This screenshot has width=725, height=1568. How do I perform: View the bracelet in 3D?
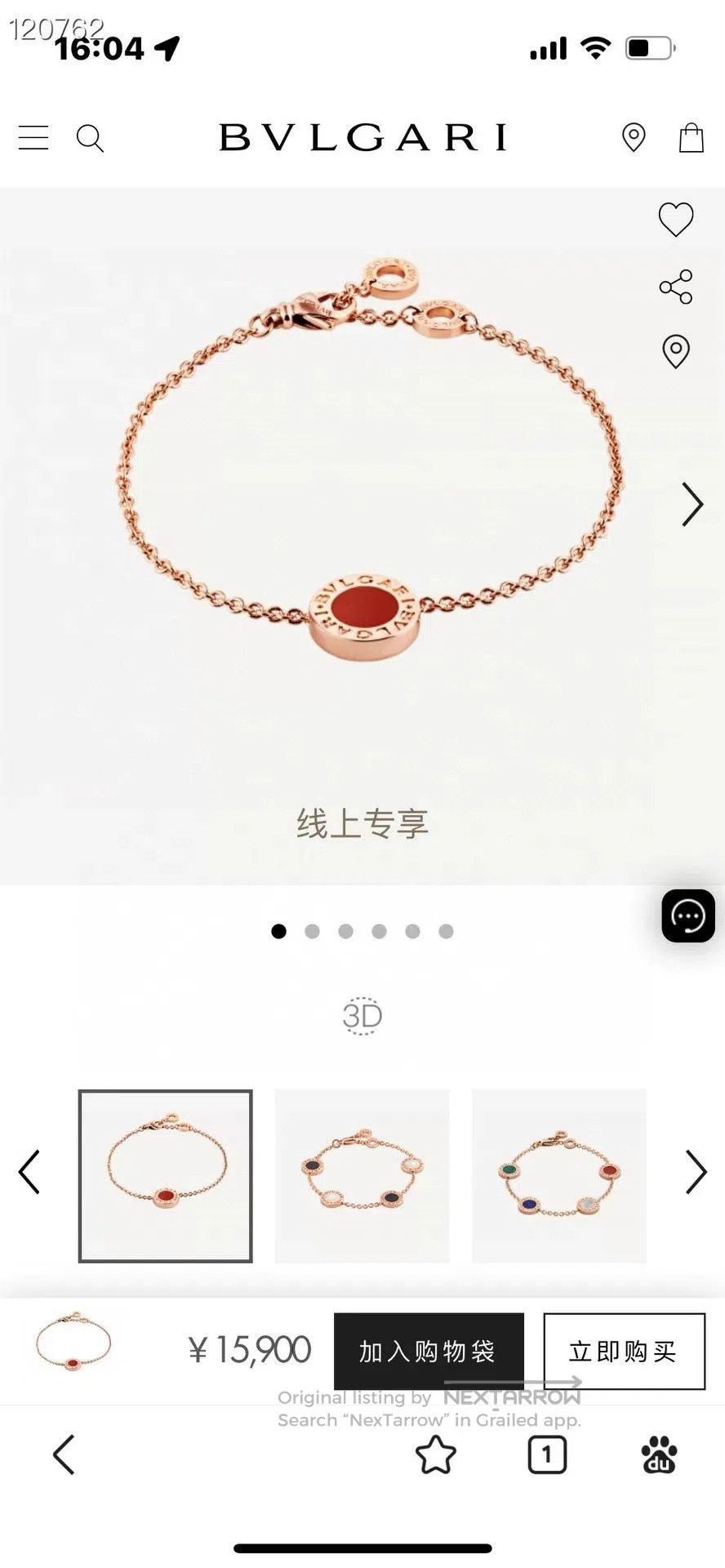[x=362, y=1016]
